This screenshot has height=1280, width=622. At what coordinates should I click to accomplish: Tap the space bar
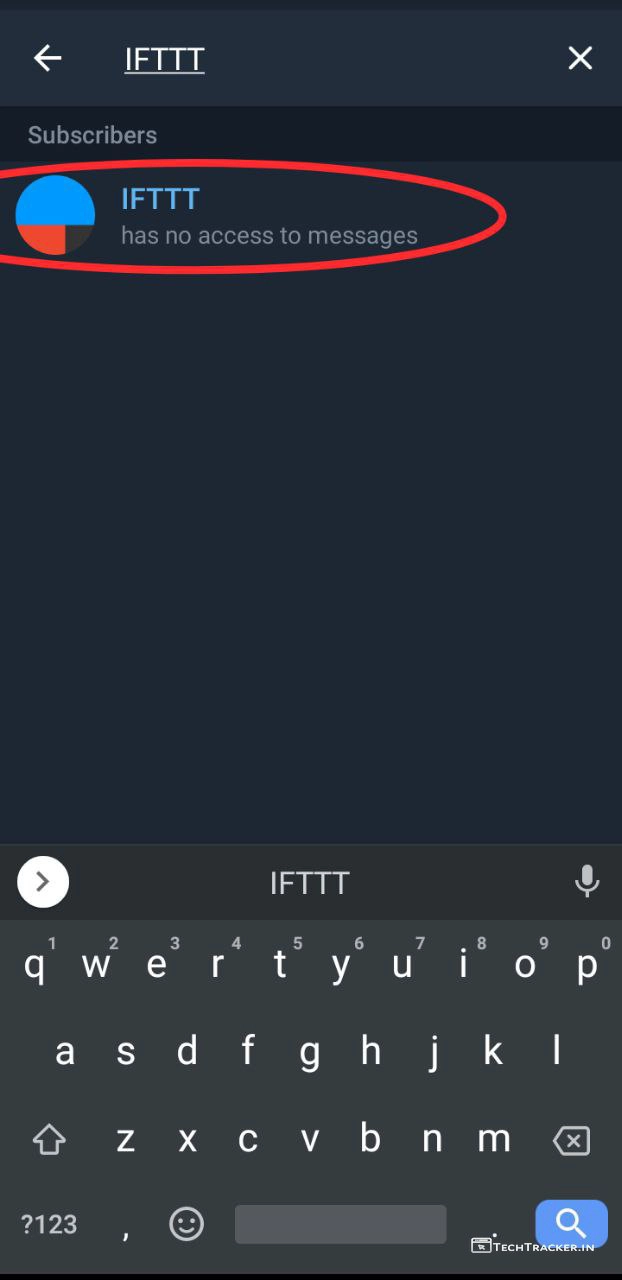[340, 1224]
